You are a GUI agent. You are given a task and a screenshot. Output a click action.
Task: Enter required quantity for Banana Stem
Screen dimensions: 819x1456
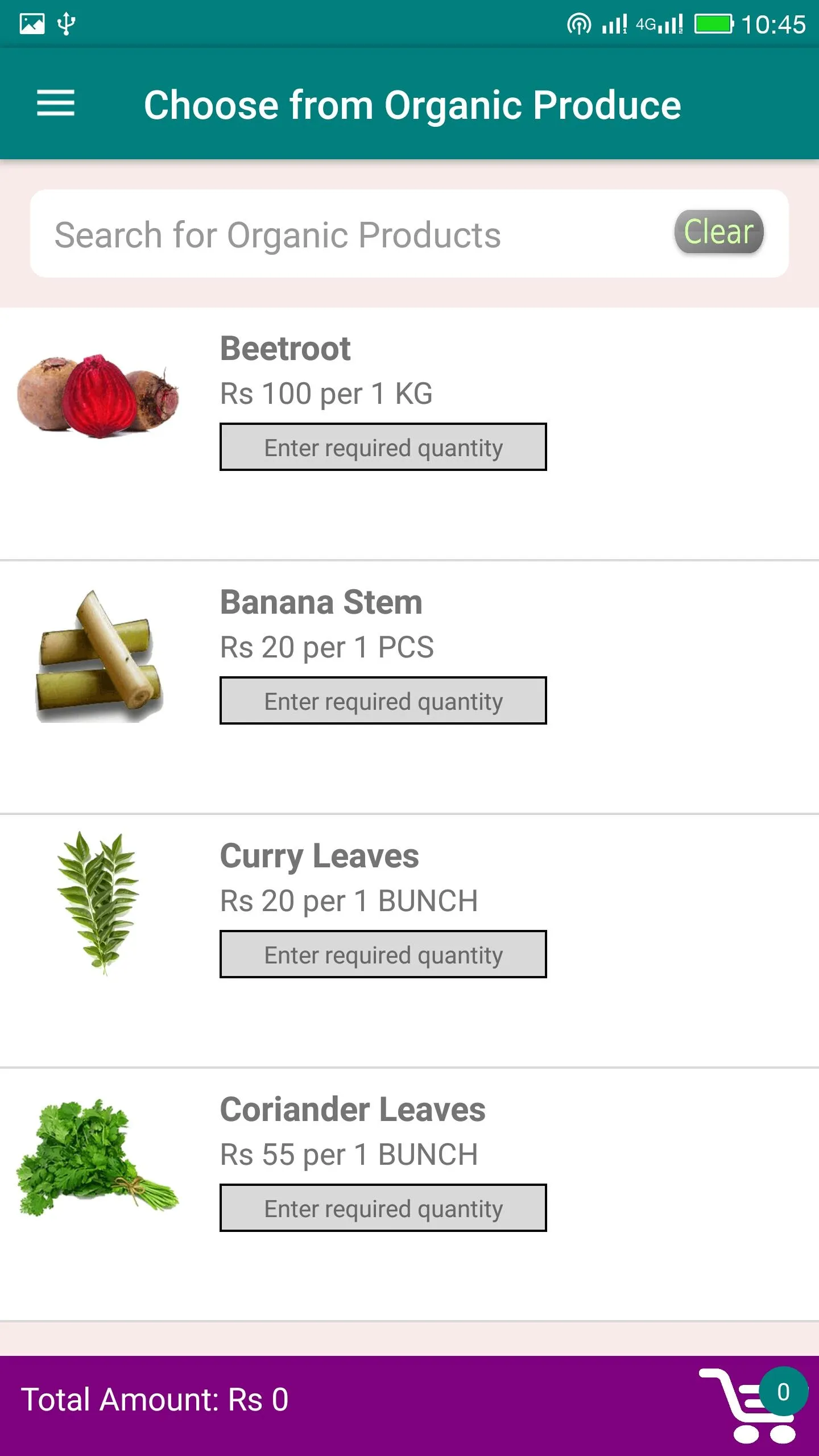click(383, 701)
